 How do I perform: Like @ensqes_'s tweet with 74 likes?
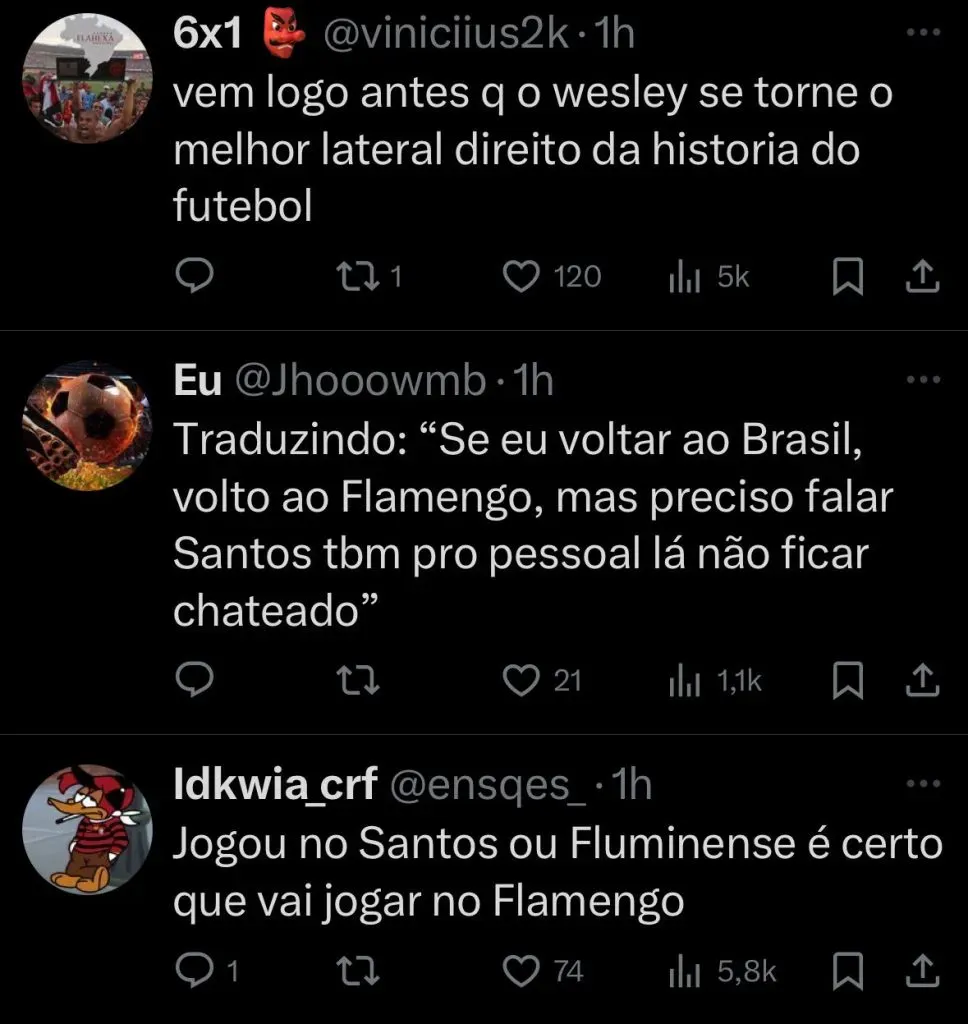click(520, 970)
